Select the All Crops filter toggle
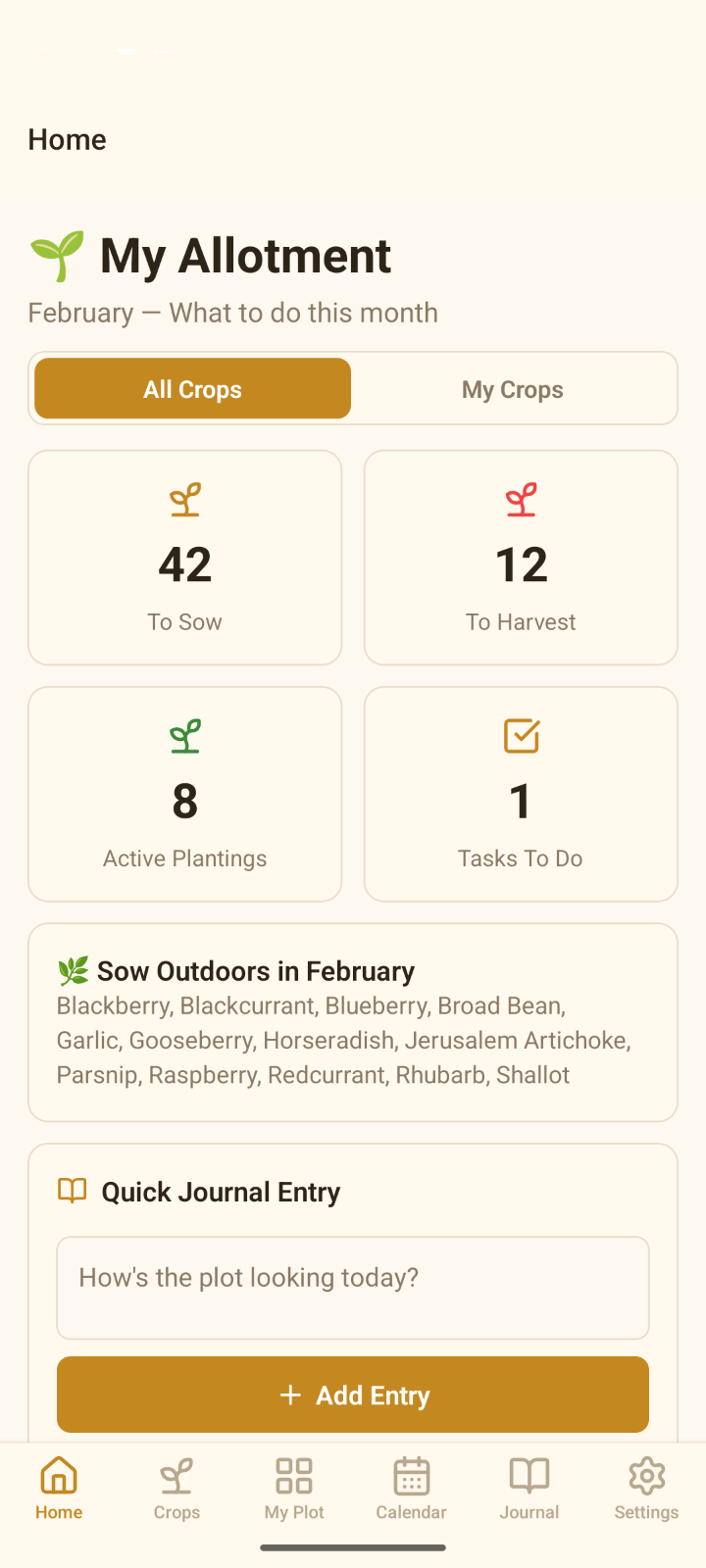 [192, 388]
